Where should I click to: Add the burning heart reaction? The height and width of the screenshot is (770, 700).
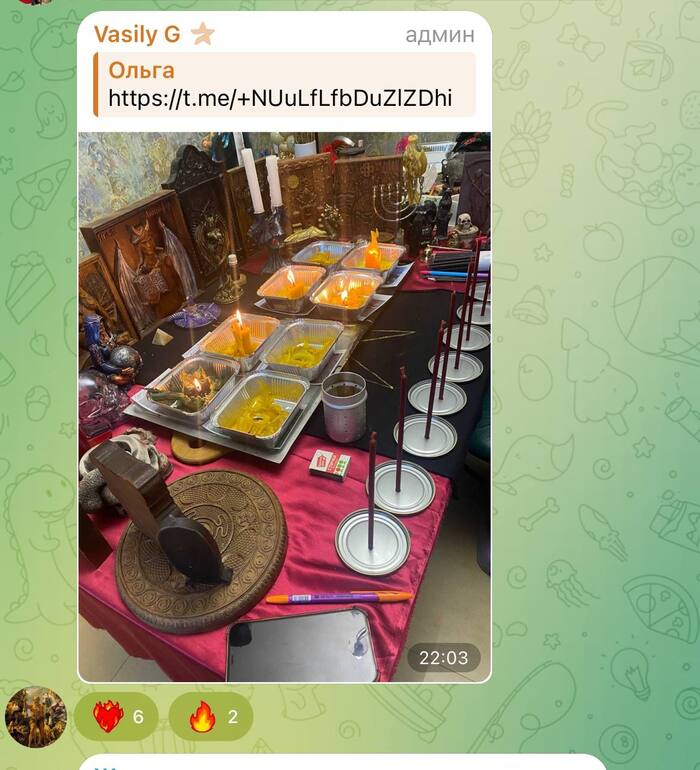click(116, 716)
